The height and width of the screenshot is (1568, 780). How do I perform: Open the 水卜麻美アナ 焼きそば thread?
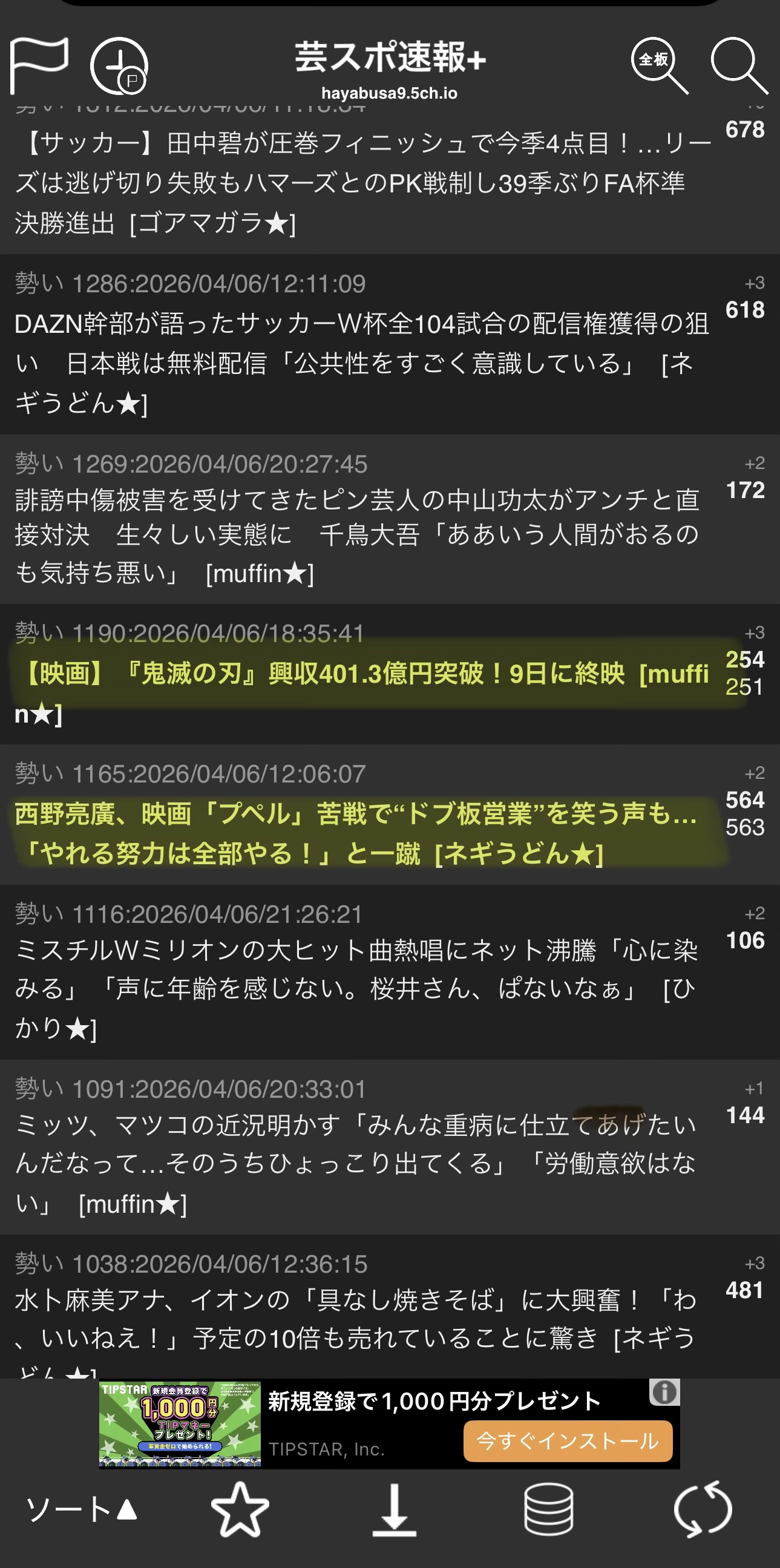pyautogui.click(x=359, y=1320)
